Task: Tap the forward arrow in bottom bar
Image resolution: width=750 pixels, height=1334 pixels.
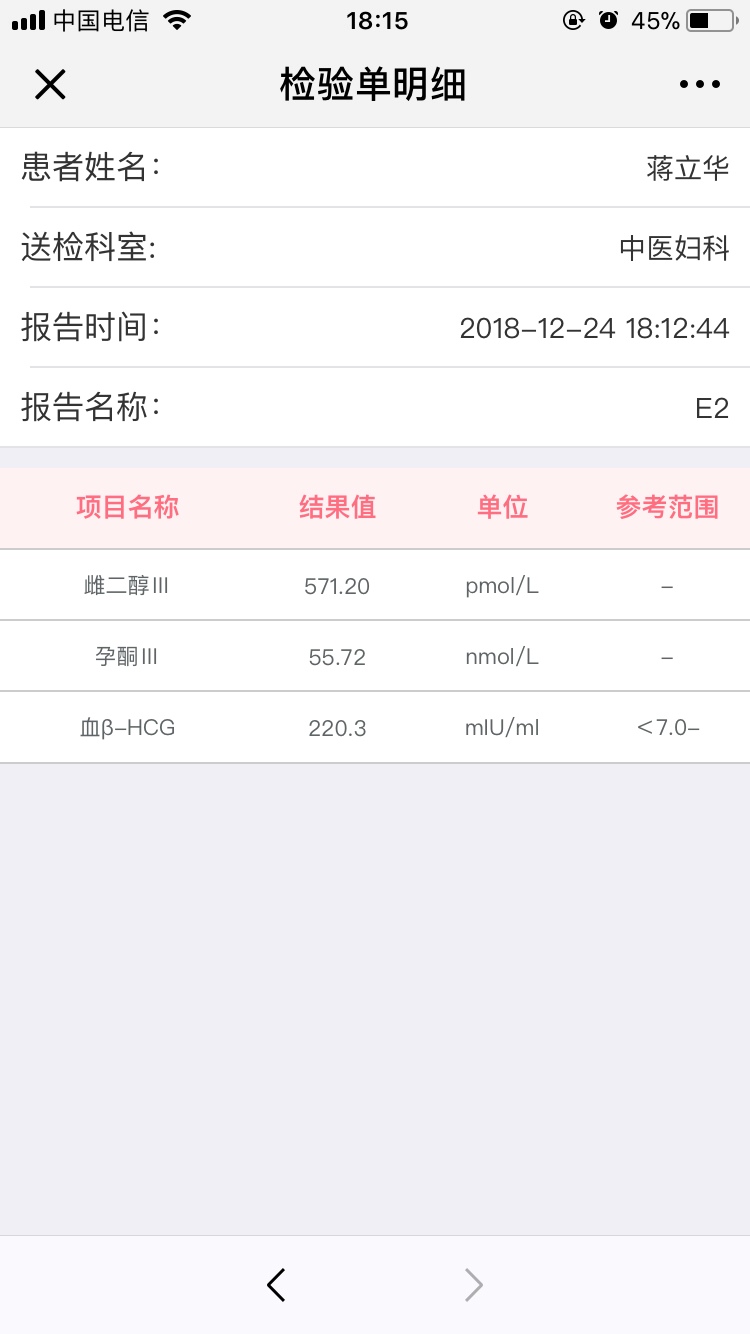Action: coord(473,1284)
